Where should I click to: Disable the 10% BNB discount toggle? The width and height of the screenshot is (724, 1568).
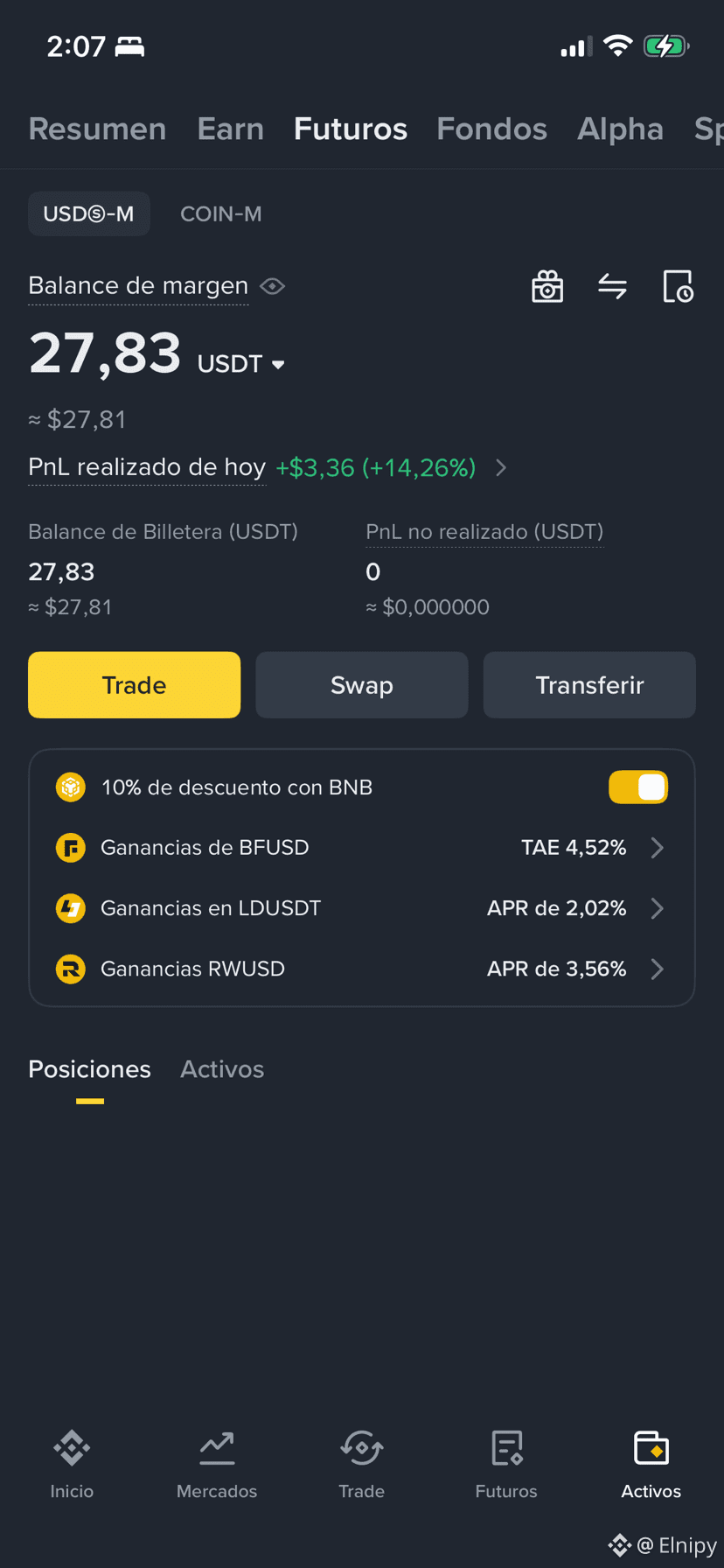(638, 787)
